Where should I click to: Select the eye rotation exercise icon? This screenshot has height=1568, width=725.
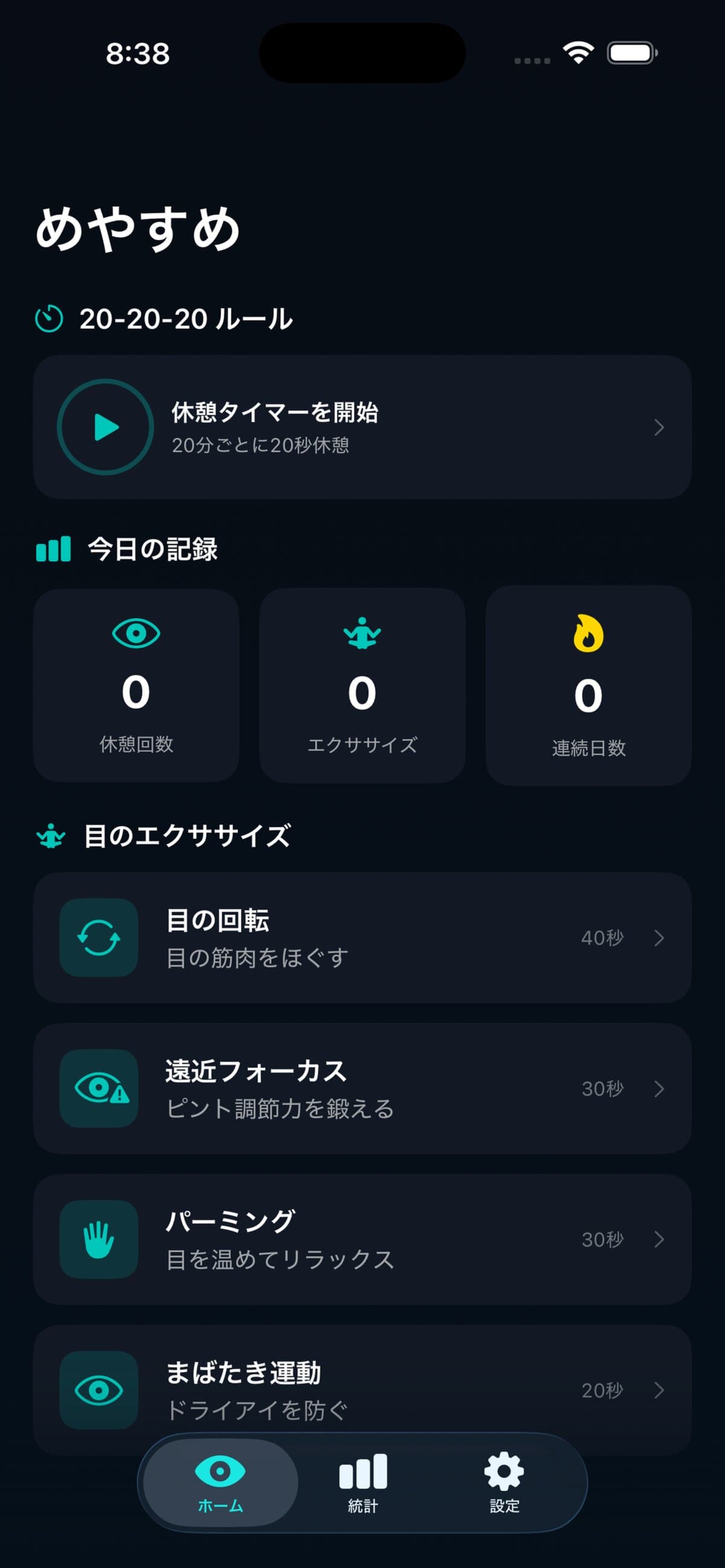[98, 937]
